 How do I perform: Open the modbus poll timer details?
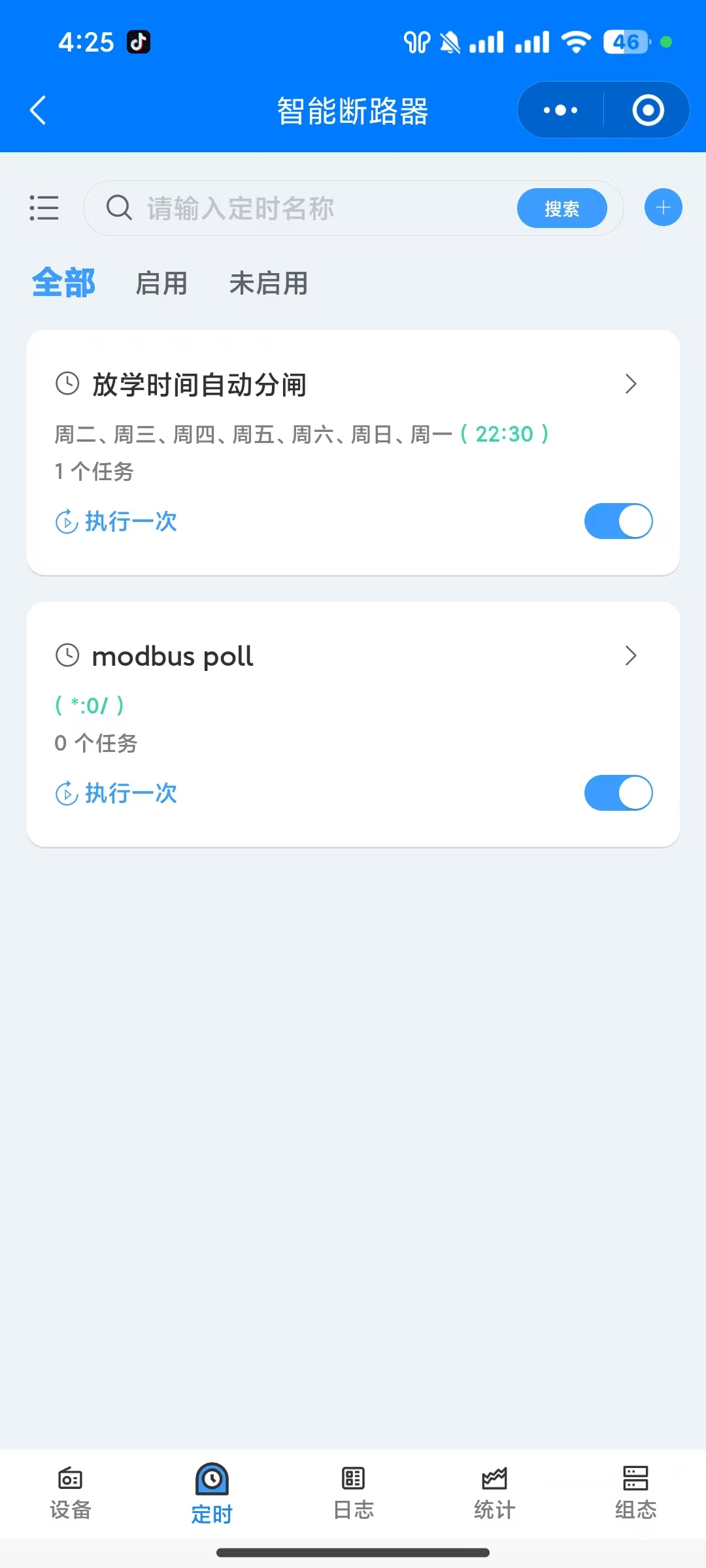coord(353,655)
